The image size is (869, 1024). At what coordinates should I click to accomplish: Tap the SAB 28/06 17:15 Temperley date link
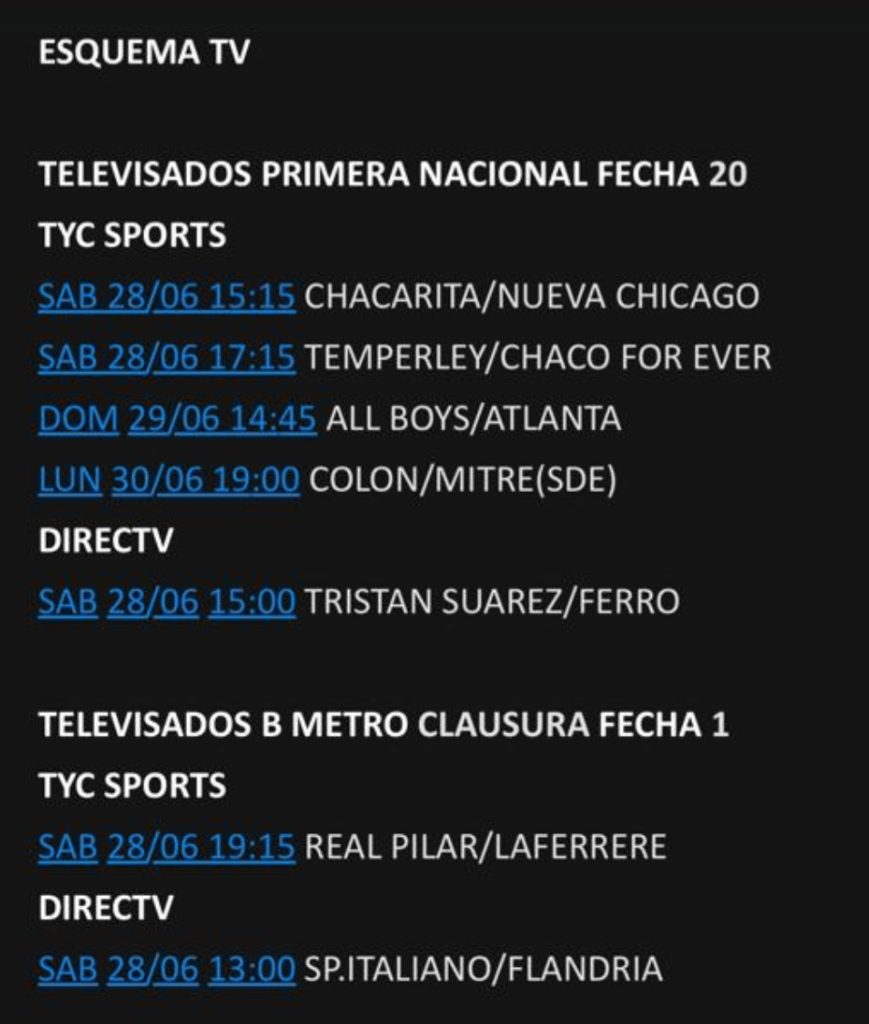point(166,358)
